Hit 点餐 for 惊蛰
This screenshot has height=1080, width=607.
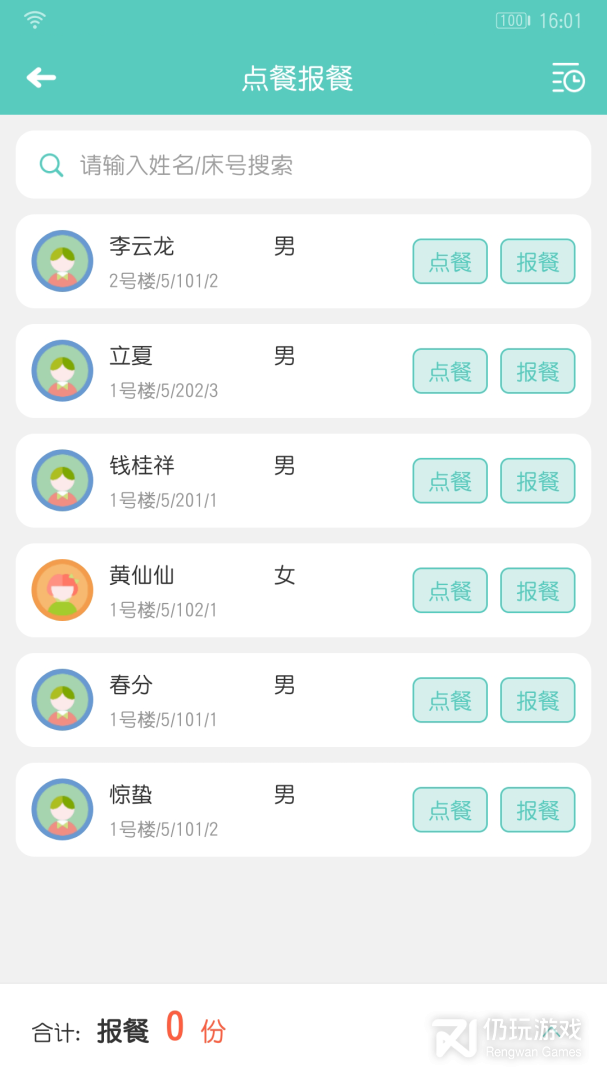[450, 810]
